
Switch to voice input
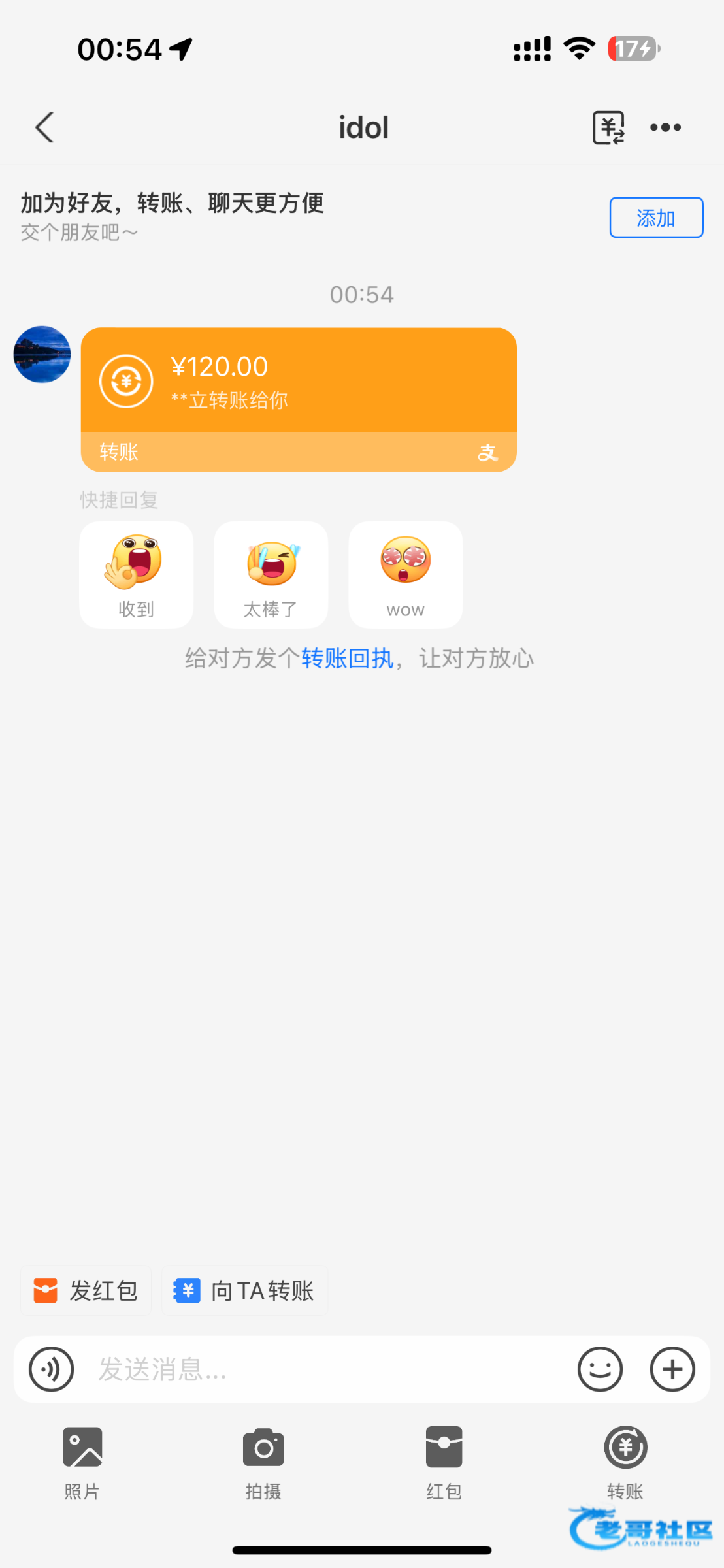(x=51, y=1369)
